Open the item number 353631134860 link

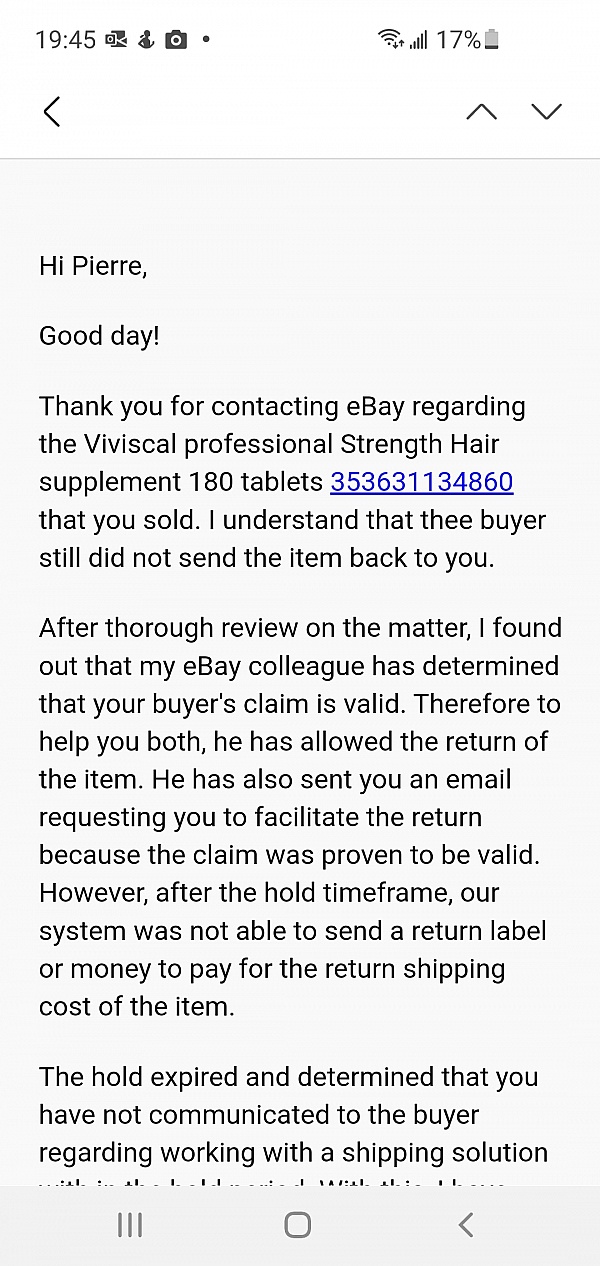pos(421,482)
